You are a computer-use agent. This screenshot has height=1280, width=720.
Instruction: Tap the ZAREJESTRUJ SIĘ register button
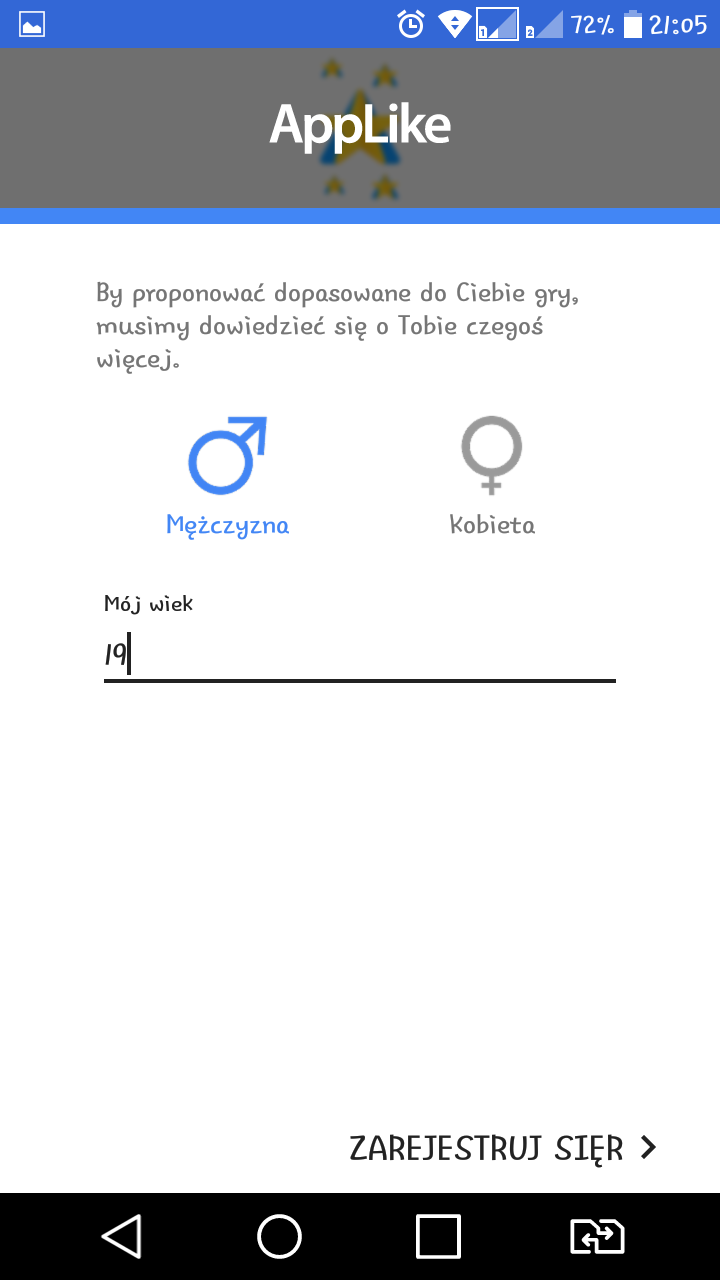tap(503, 1148)
